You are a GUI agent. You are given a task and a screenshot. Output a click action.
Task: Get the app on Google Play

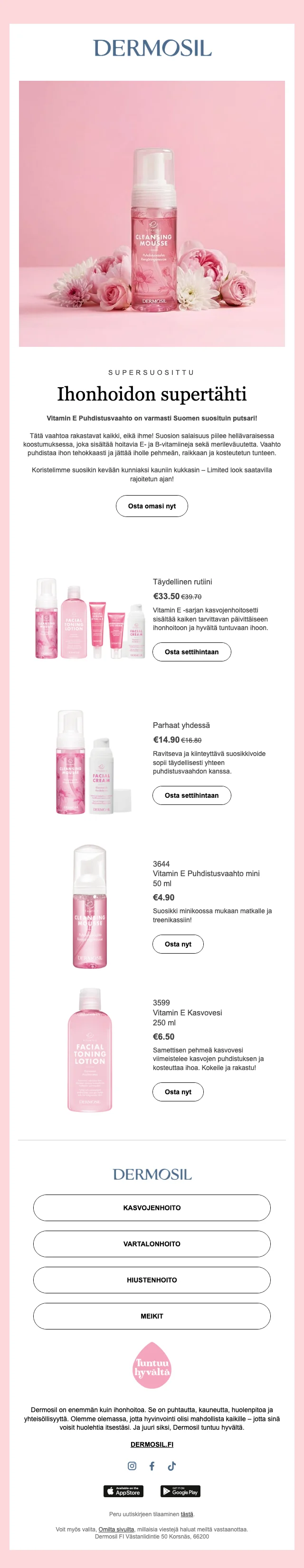click(180, 1492)
